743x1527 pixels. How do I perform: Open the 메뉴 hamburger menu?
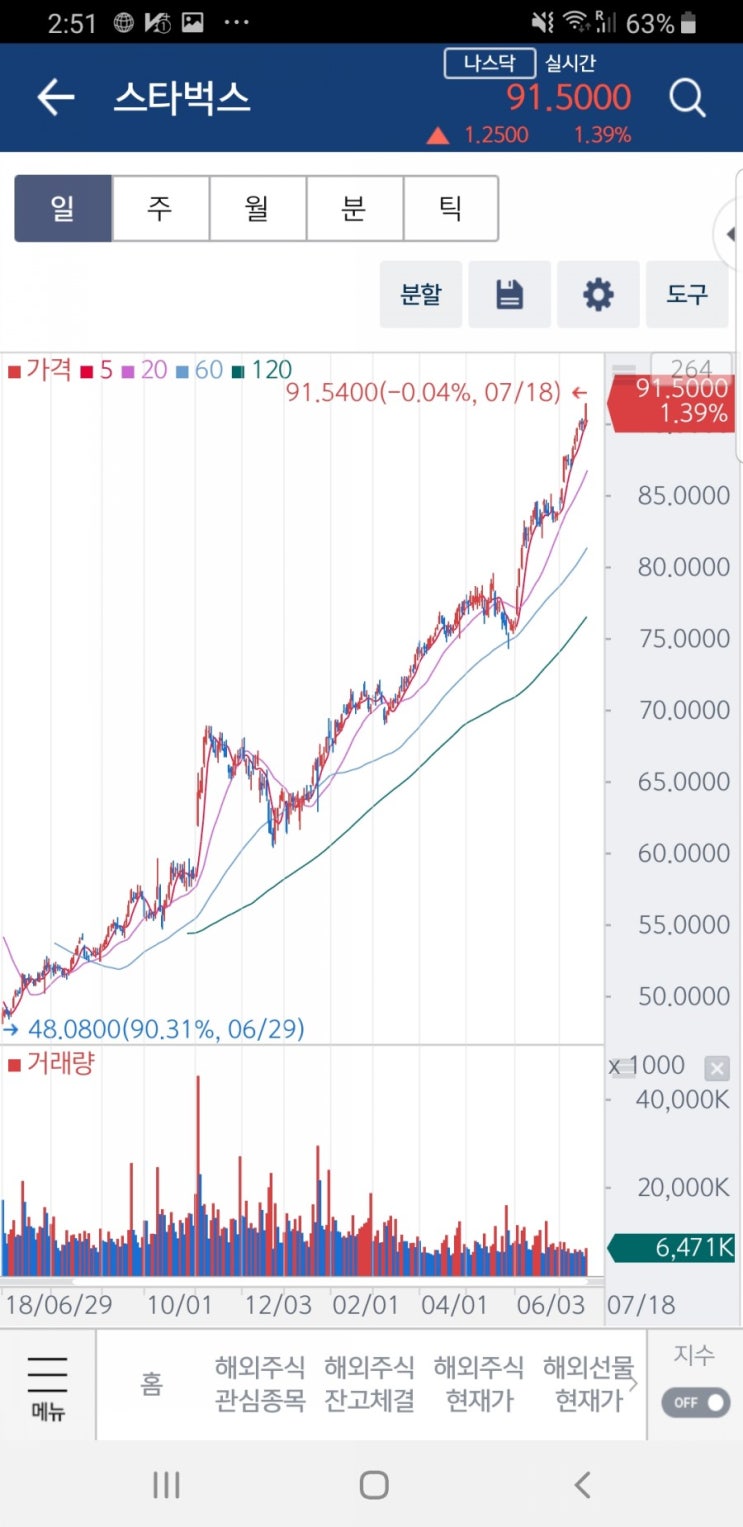point(47,1385)
